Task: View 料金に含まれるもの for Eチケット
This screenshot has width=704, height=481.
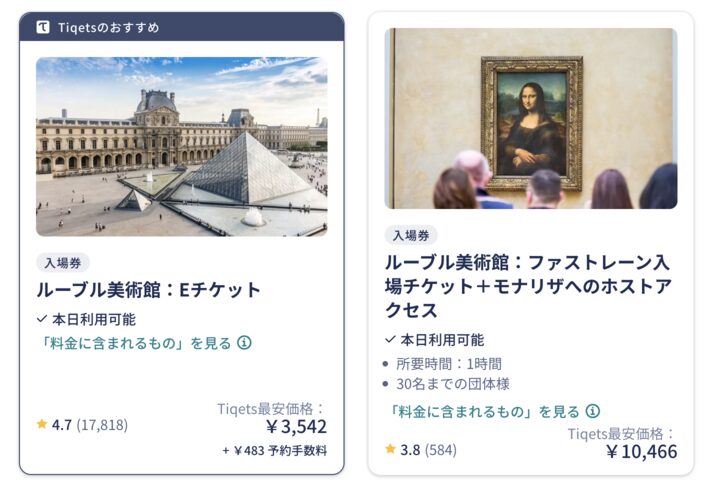Action: click(x=135, y=343)
